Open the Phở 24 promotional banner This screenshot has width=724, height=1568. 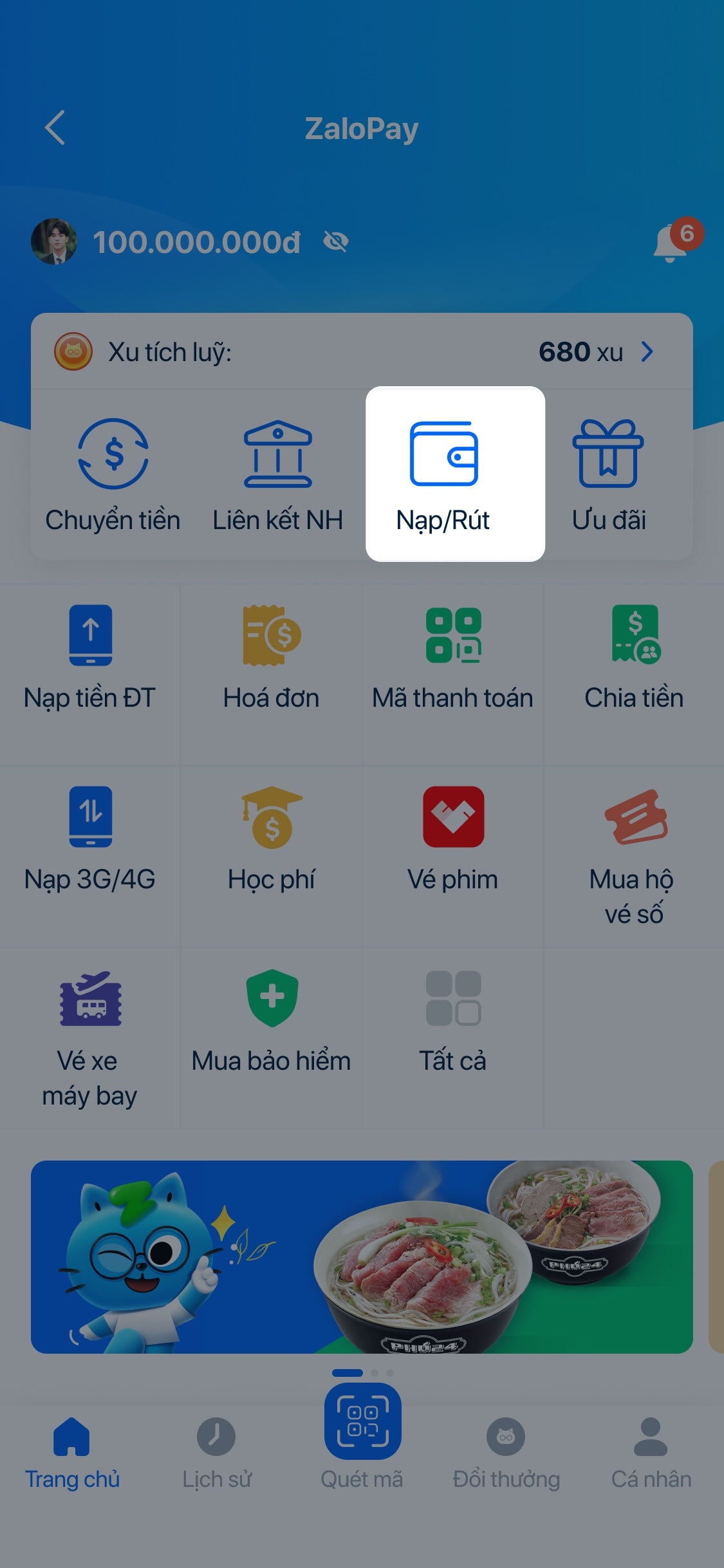pyautogui.click(x=362, y=1256)
